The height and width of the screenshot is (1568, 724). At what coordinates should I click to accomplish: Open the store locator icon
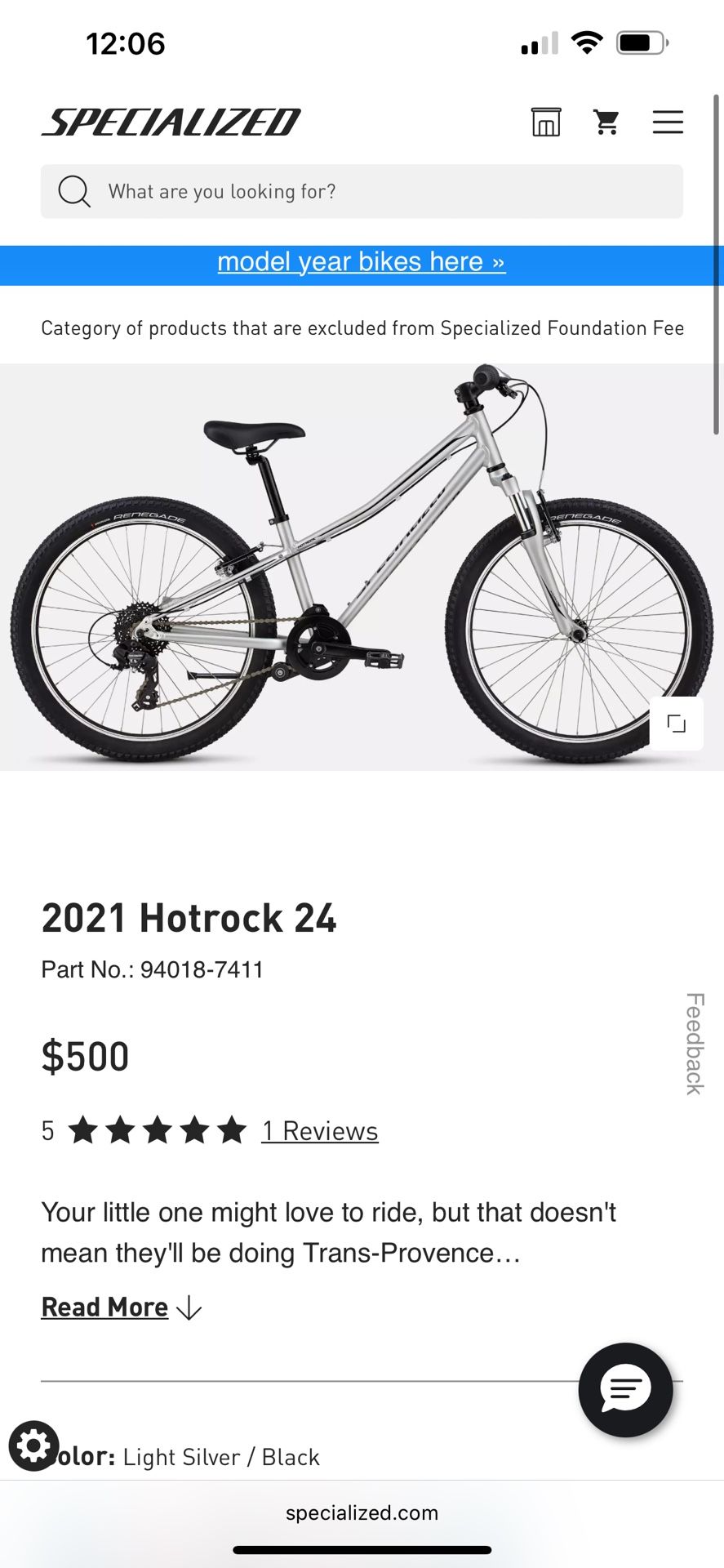coord(546,122)
